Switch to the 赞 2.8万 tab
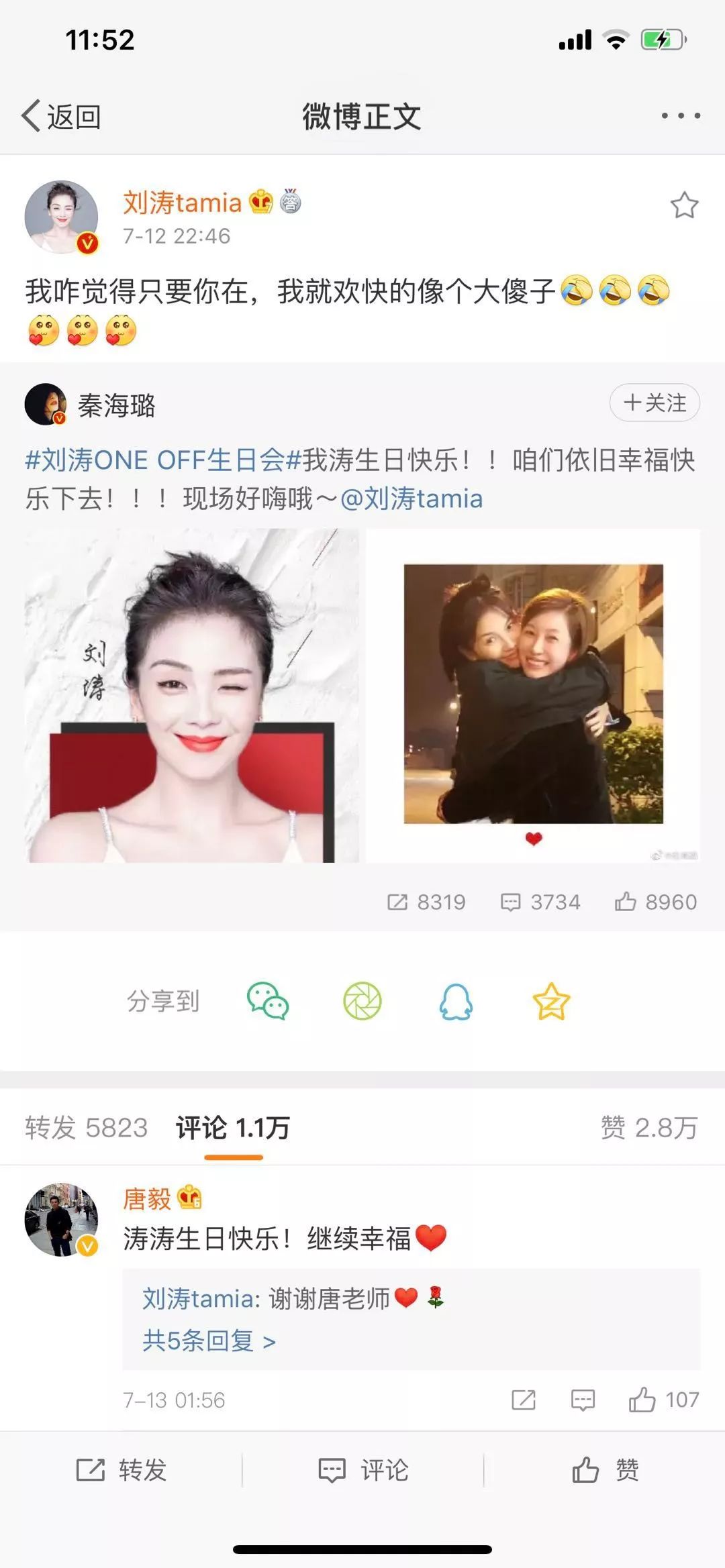The height and width of the screenshot is (1568, 725). click(648, 1128)
